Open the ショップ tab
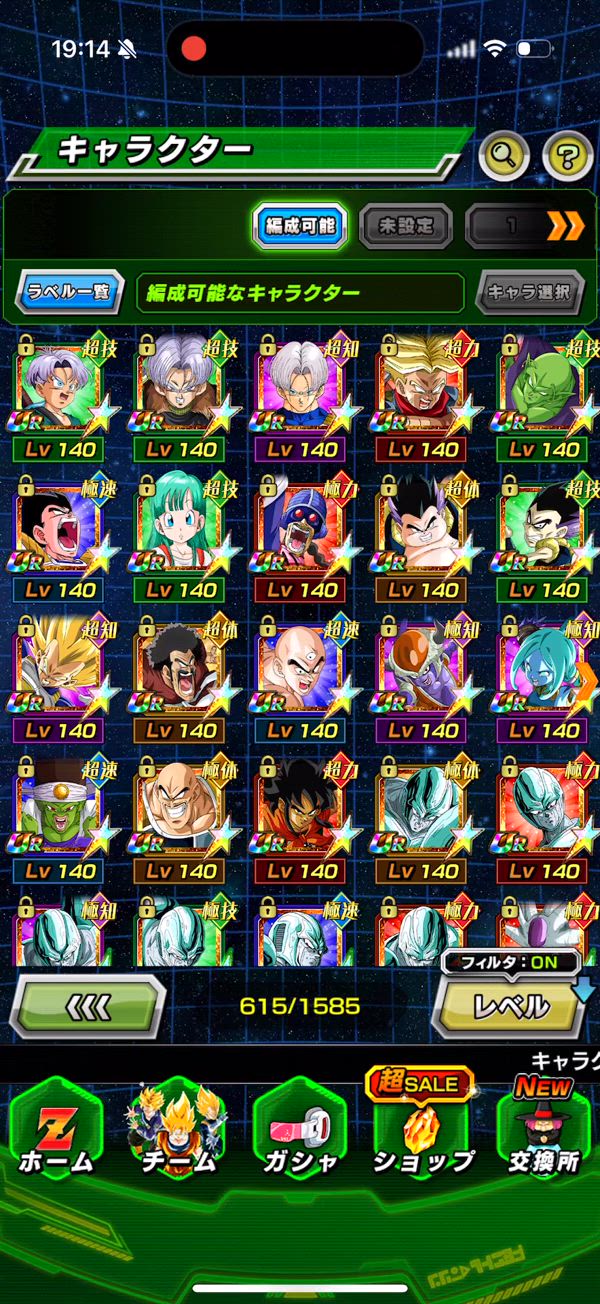 point(422,1130)
